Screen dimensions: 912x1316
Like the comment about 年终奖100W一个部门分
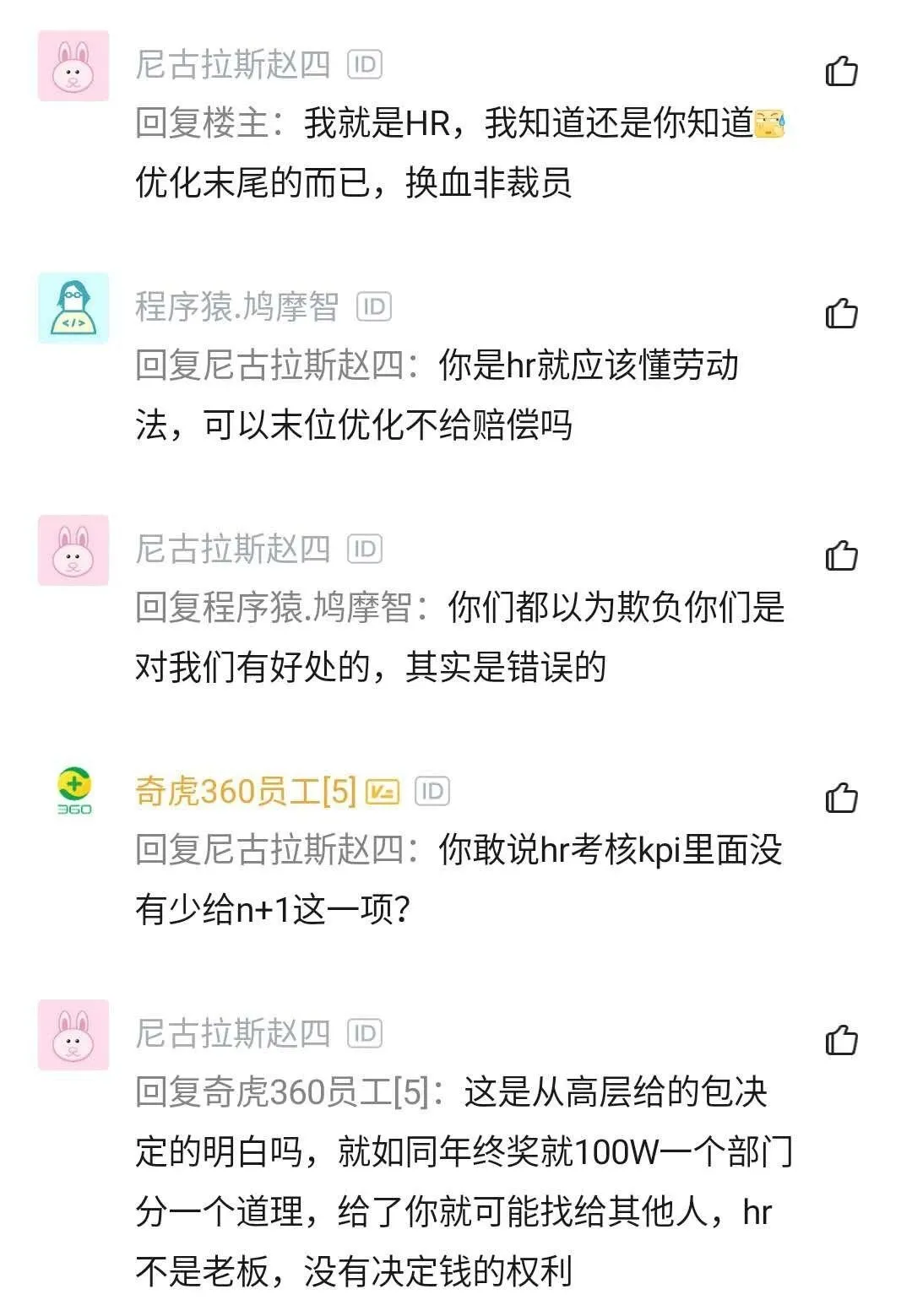[841, 1040]
